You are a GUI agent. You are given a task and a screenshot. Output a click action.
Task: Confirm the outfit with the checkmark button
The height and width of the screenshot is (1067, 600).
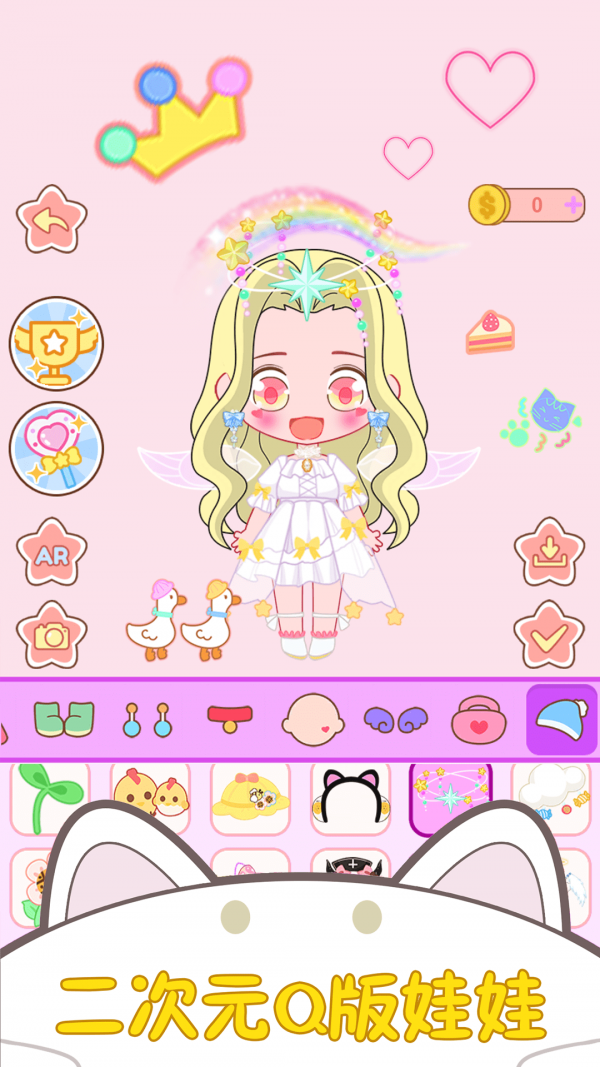click(549, 634)
